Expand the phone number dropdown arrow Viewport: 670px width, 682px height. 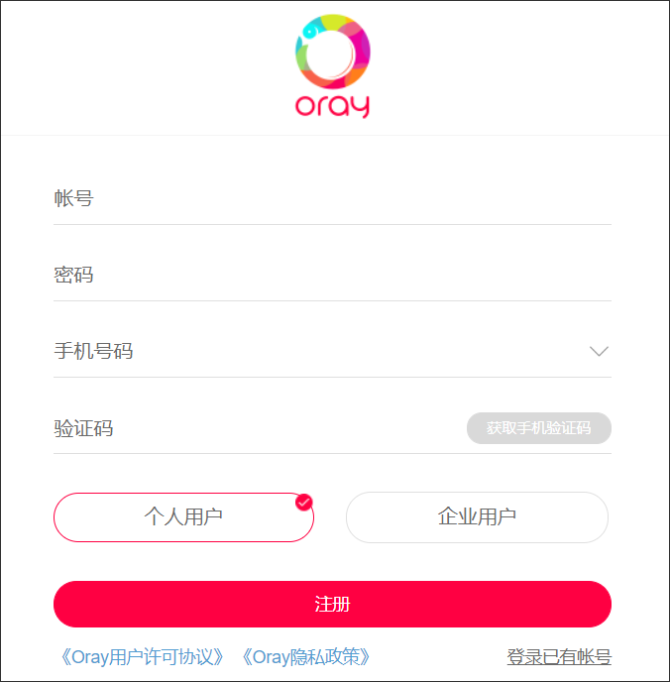tap(599, 351)
